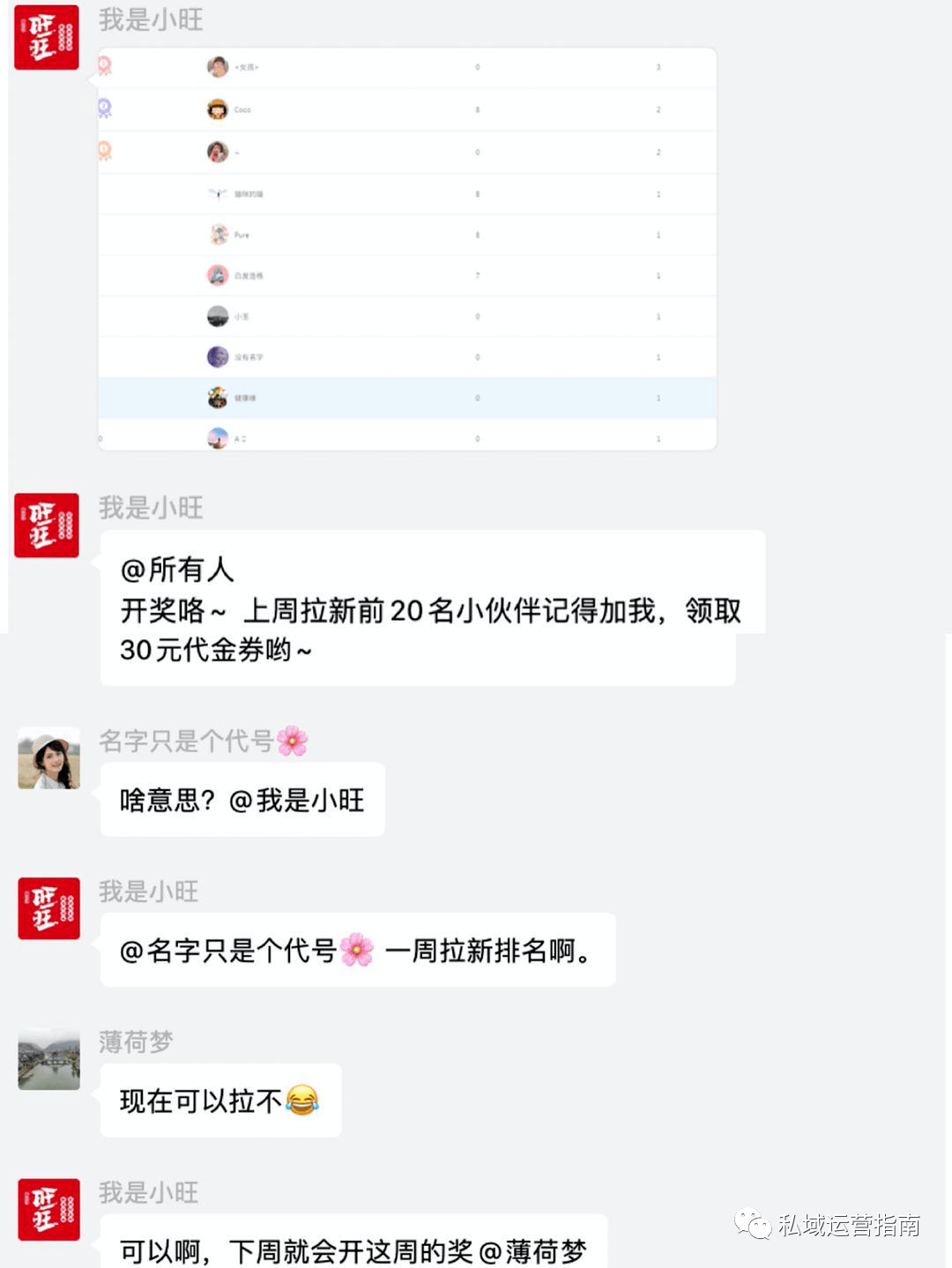Open the ranking table image in chat

tap(407, 249)
